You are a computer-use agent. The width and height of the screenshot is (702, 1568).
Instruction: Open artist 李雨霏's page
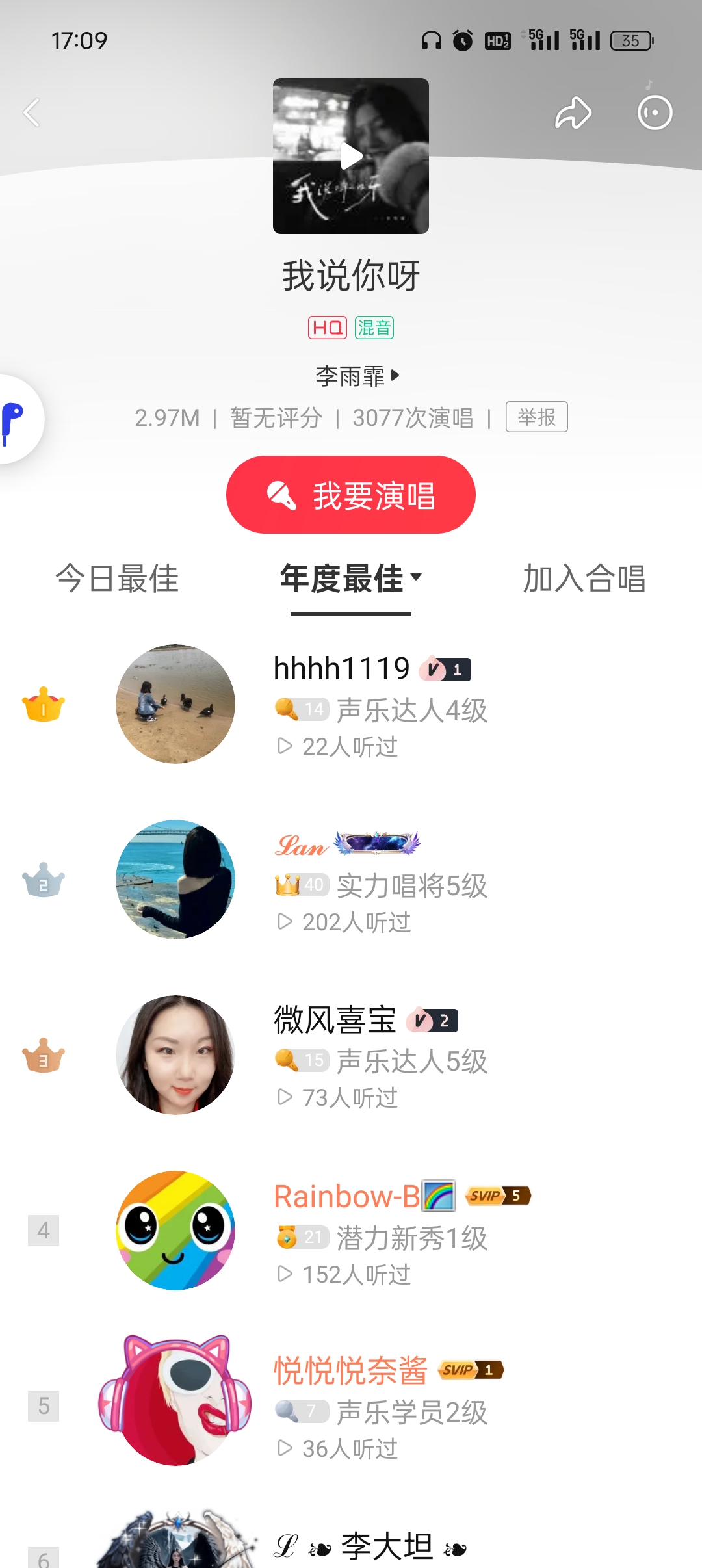pos(357,376)
